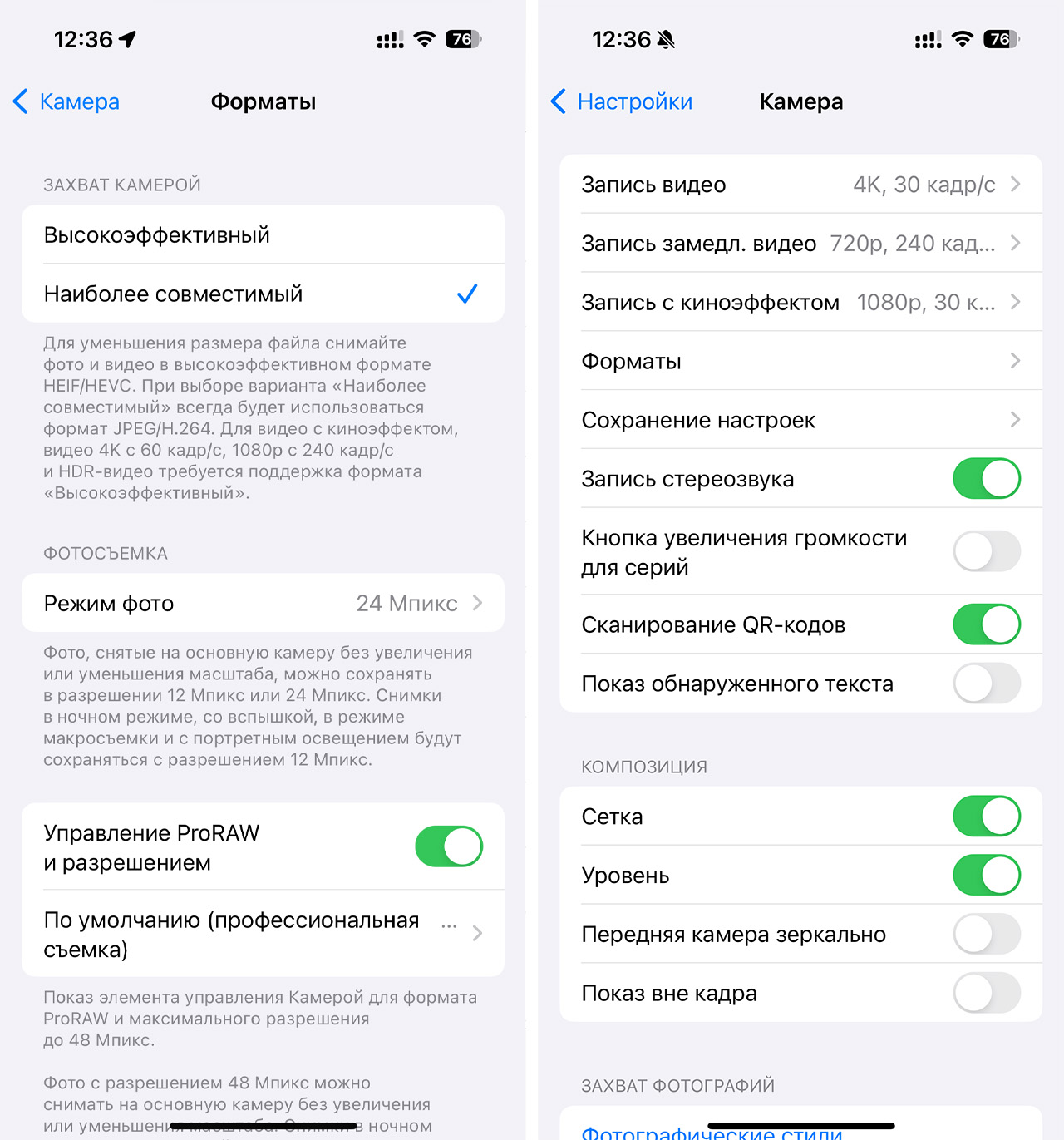This screenshot has width=1064, height=1140.
Task: Open the Форматы row
Action: click(800, 361)
